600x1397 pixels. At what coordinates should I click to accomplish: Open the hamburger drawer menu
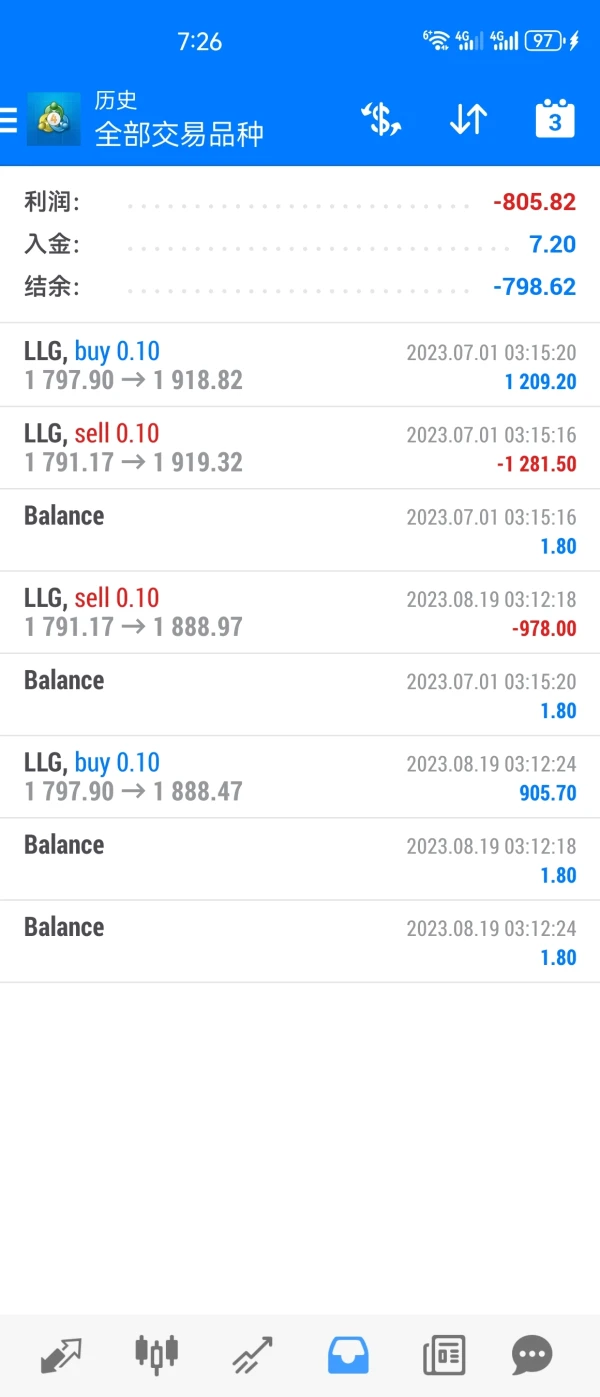9,121
